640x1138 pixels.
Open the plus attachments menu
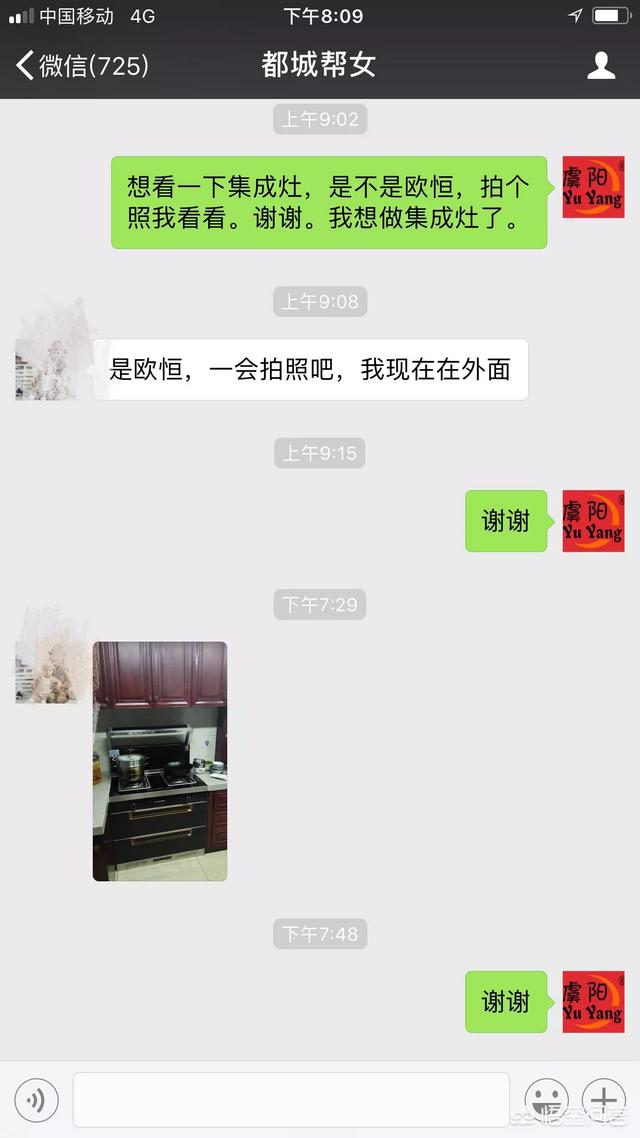pyautogui.click(x=604, y=1100)
